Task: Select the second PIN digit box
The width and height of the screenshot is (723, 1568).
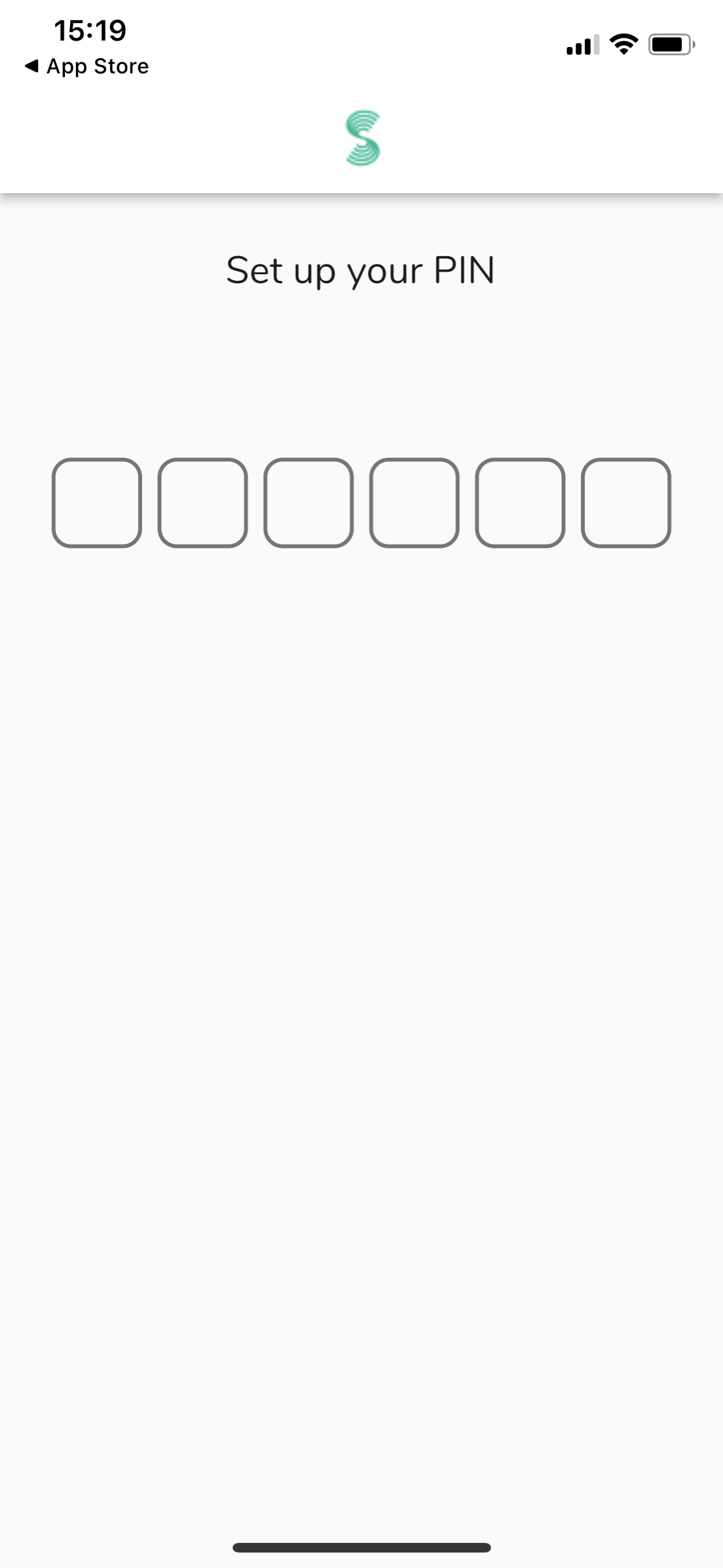Action: point(203,503)
